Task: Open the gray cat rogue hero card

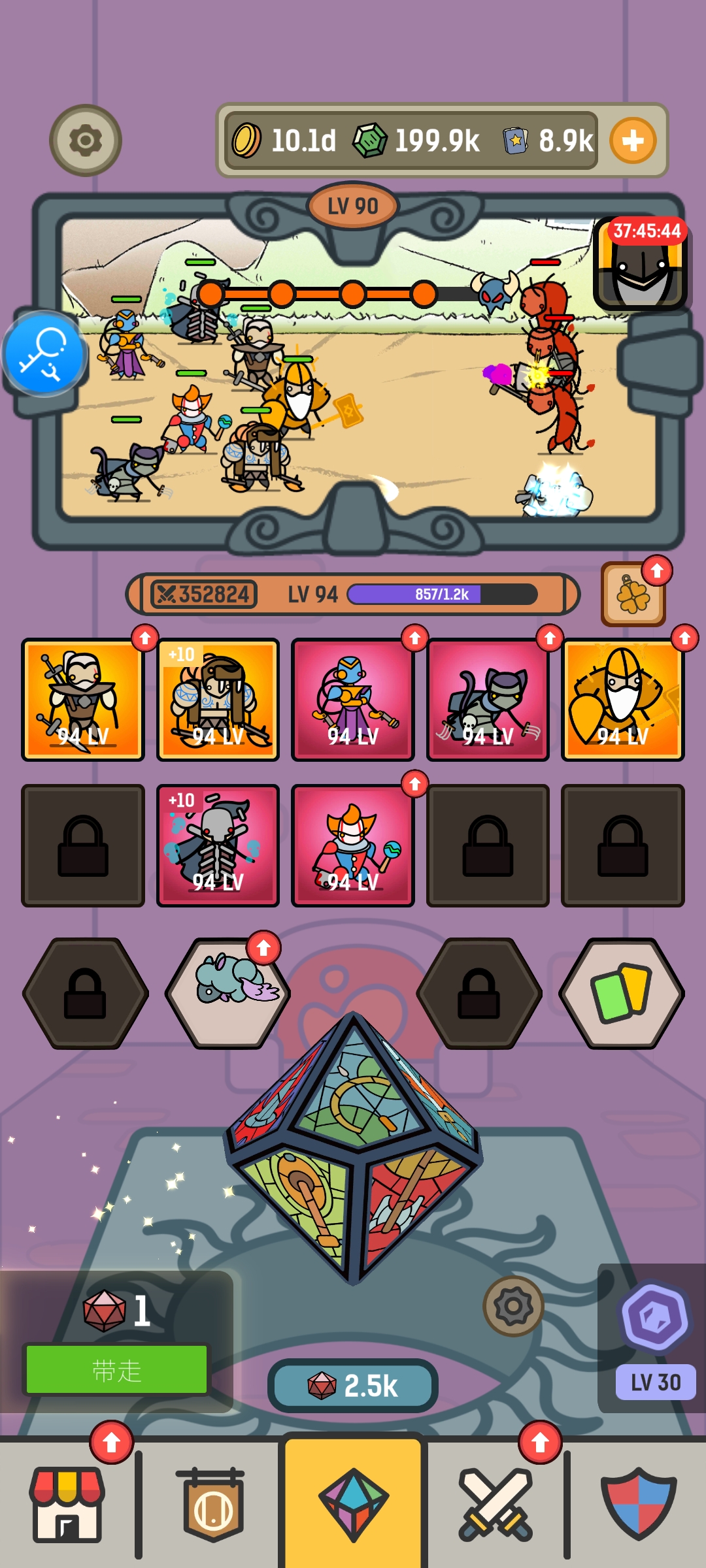Action: coord(488,700)
